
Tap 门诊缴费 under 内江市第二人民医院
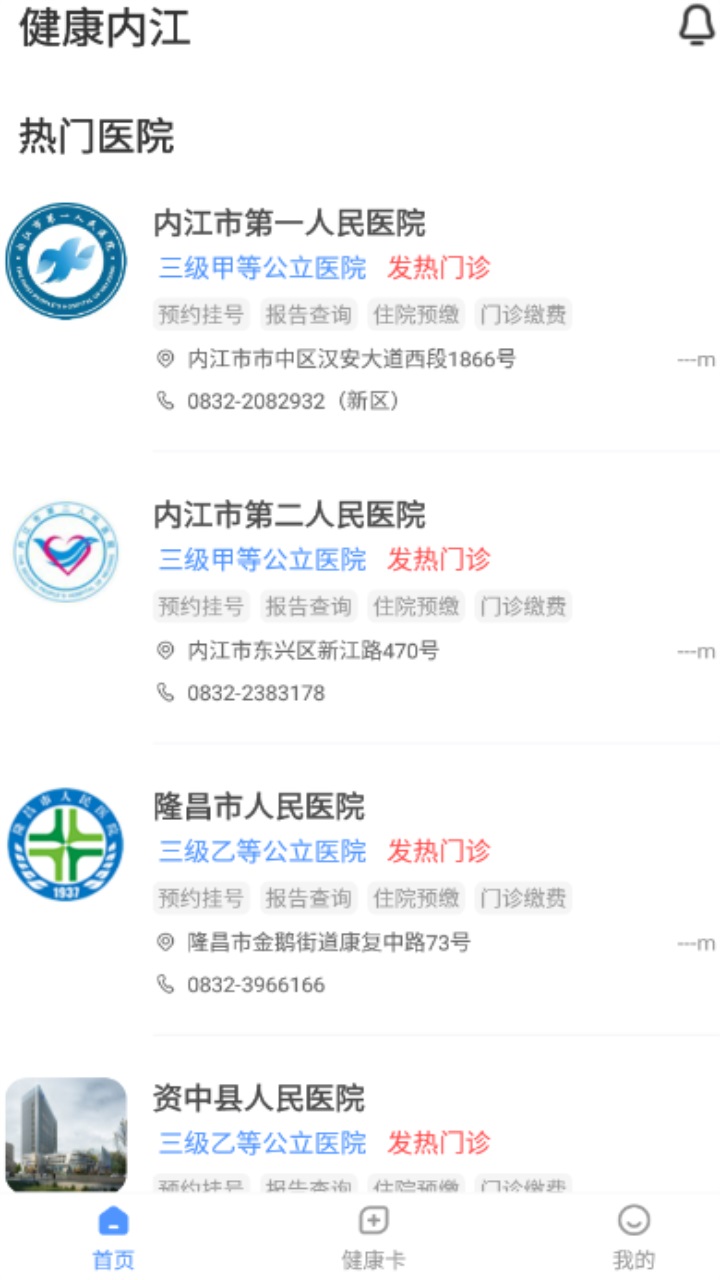click(523, 606)
